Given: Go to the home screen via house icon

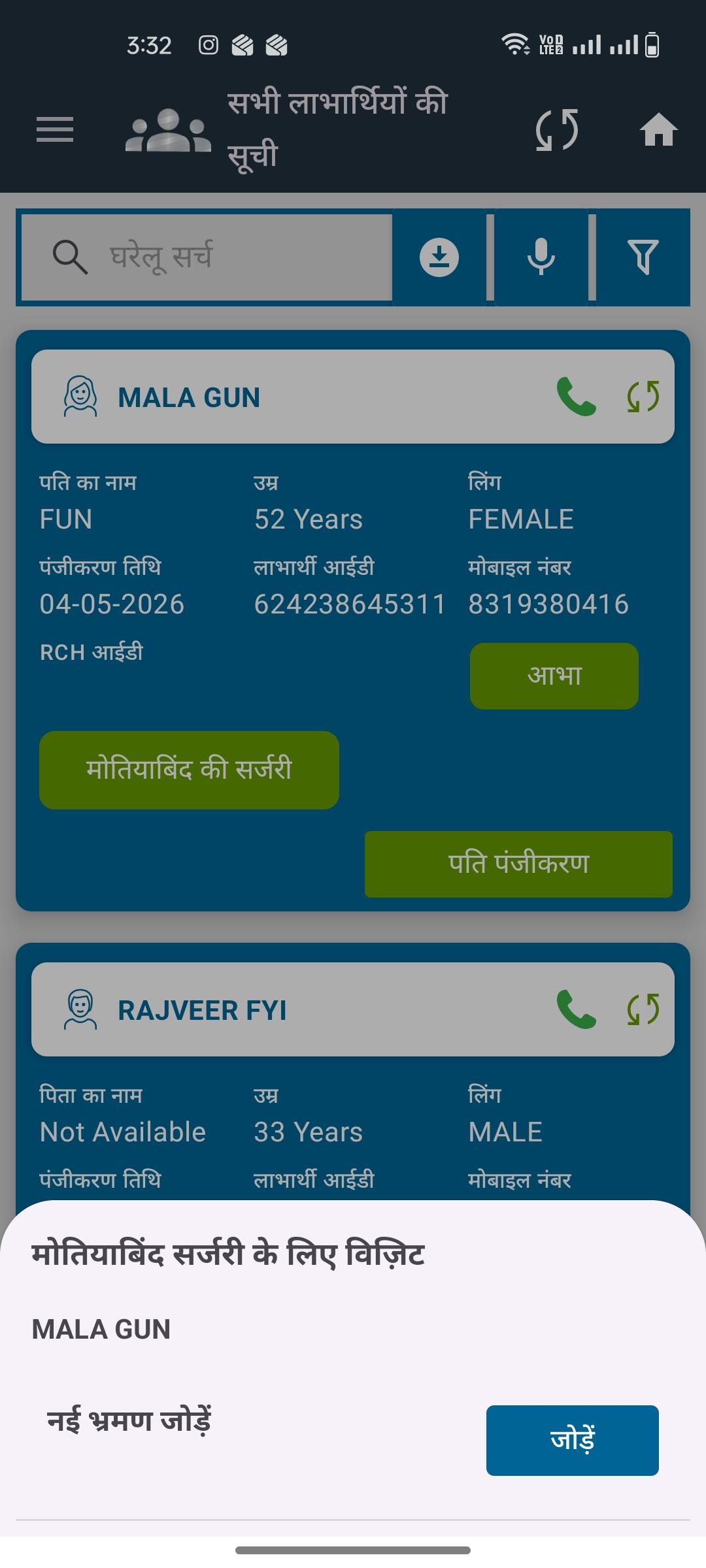Looking at the screenshot, I should 658,129.
